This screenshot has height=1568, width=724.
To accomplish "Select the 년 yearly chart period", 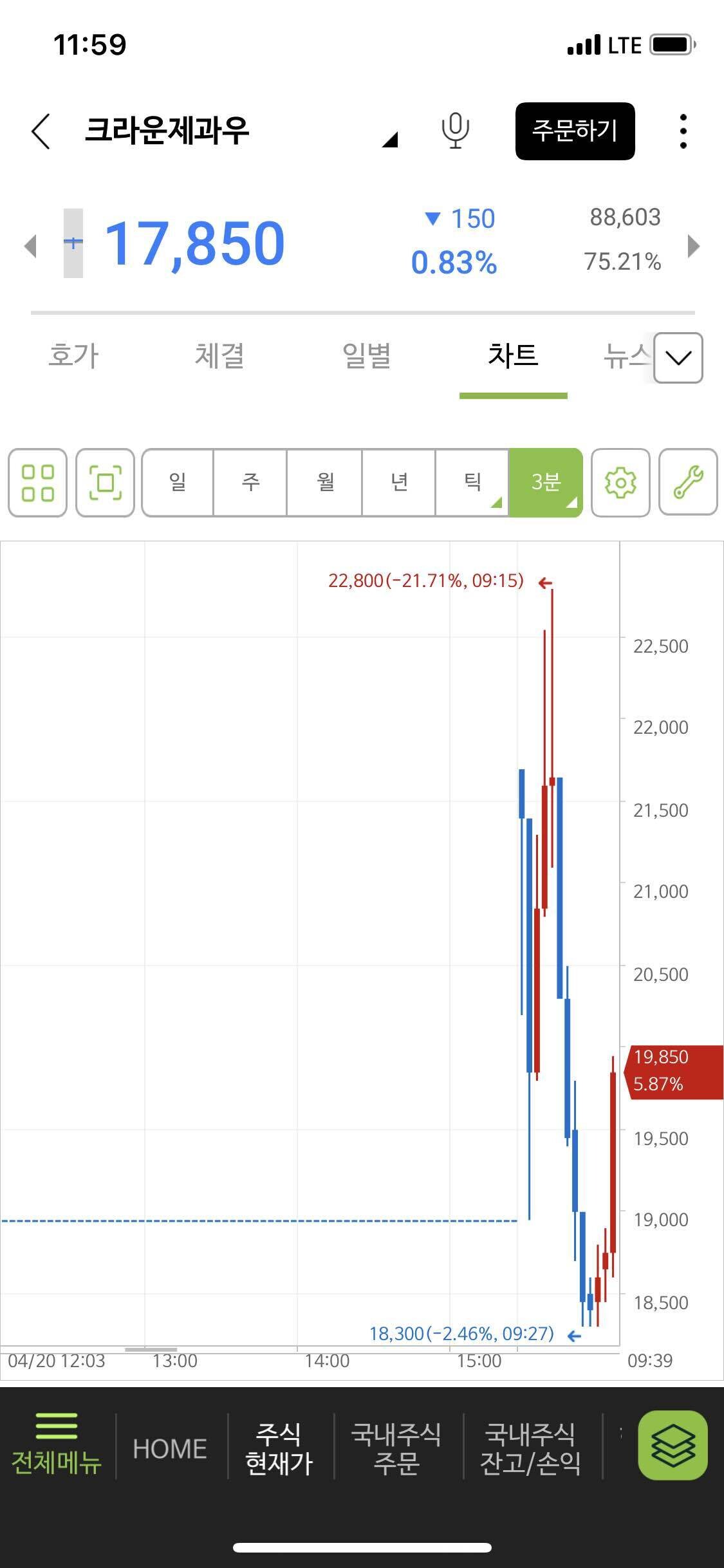I will coord(399,483).
